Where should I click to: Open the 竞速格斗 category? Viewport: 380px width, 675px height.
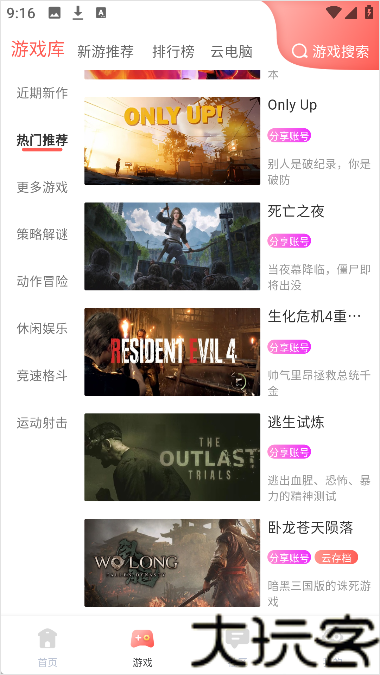point(42,376)
